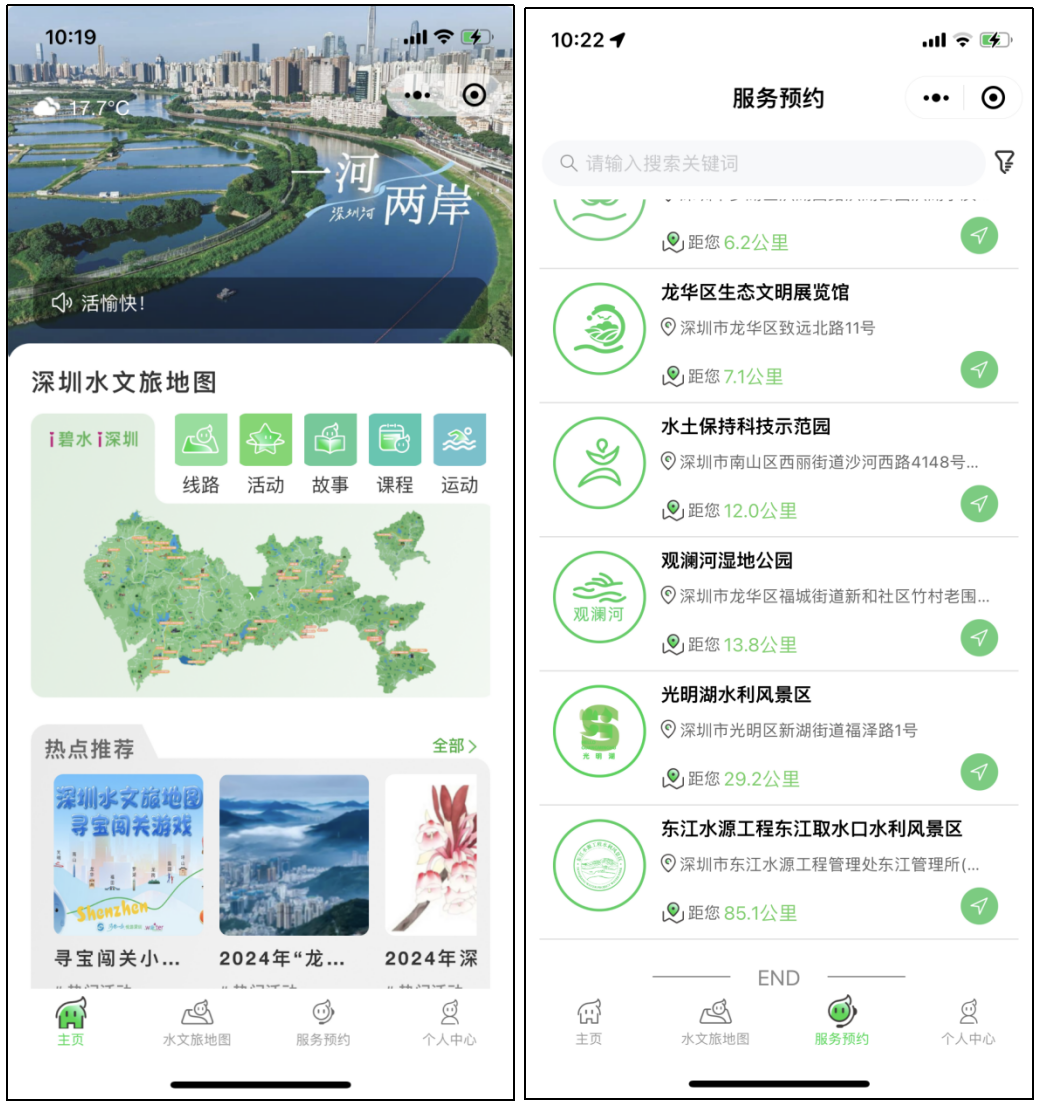The image size is (1040, 1105).
Task: Open the 课程 courses icon
Action: [395, 439]
